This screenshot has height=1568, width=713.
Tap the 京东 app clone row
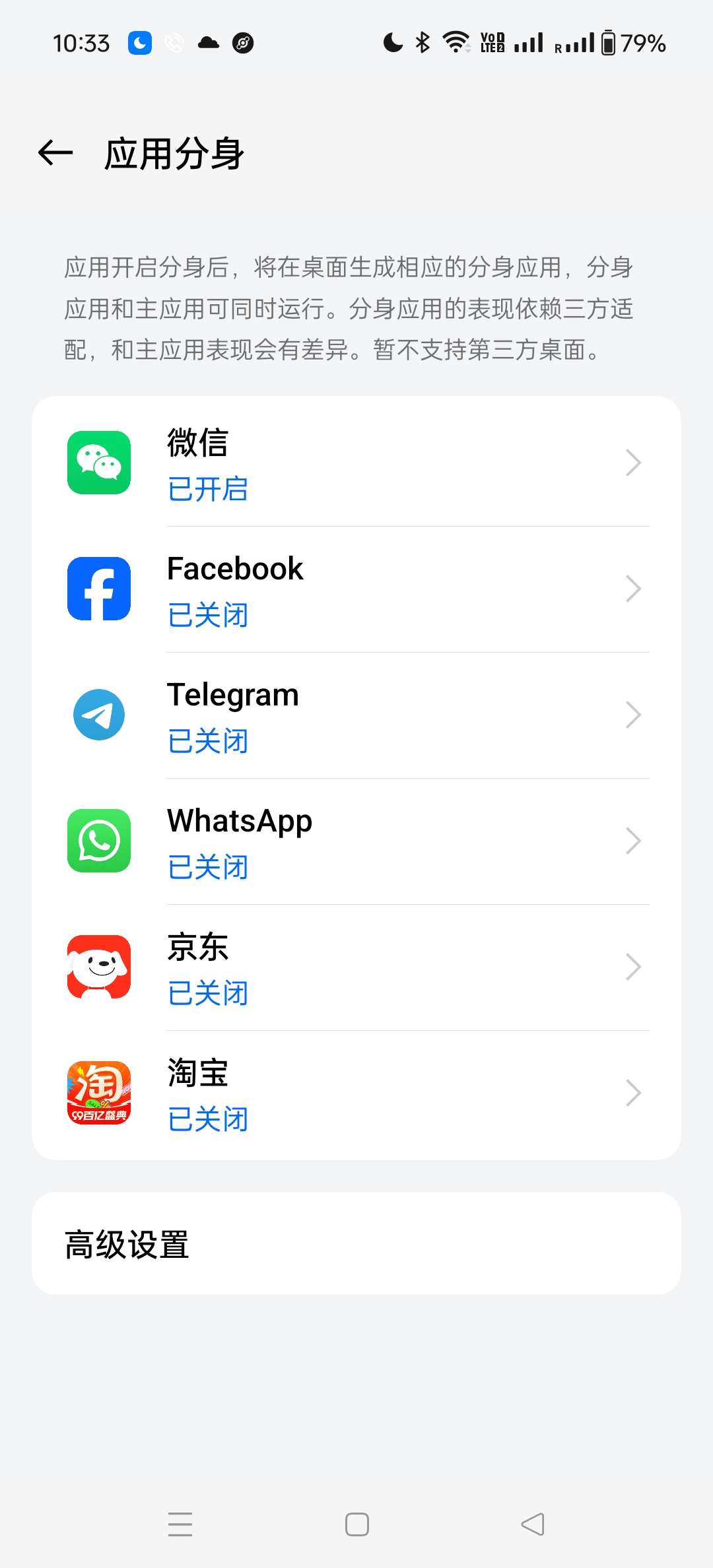point(356,967)
